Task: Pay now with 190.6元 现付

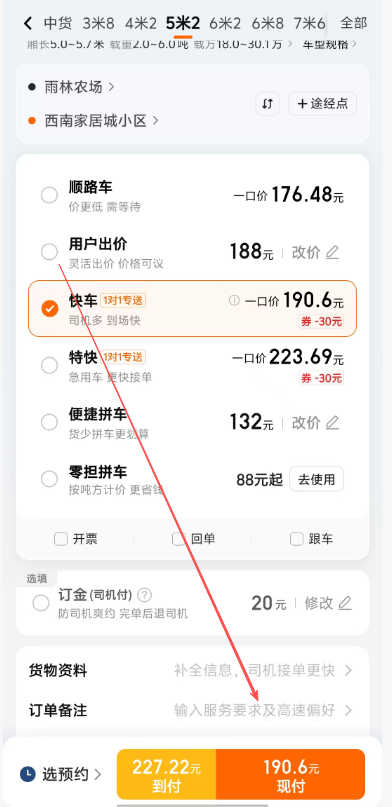Action: 291,774
